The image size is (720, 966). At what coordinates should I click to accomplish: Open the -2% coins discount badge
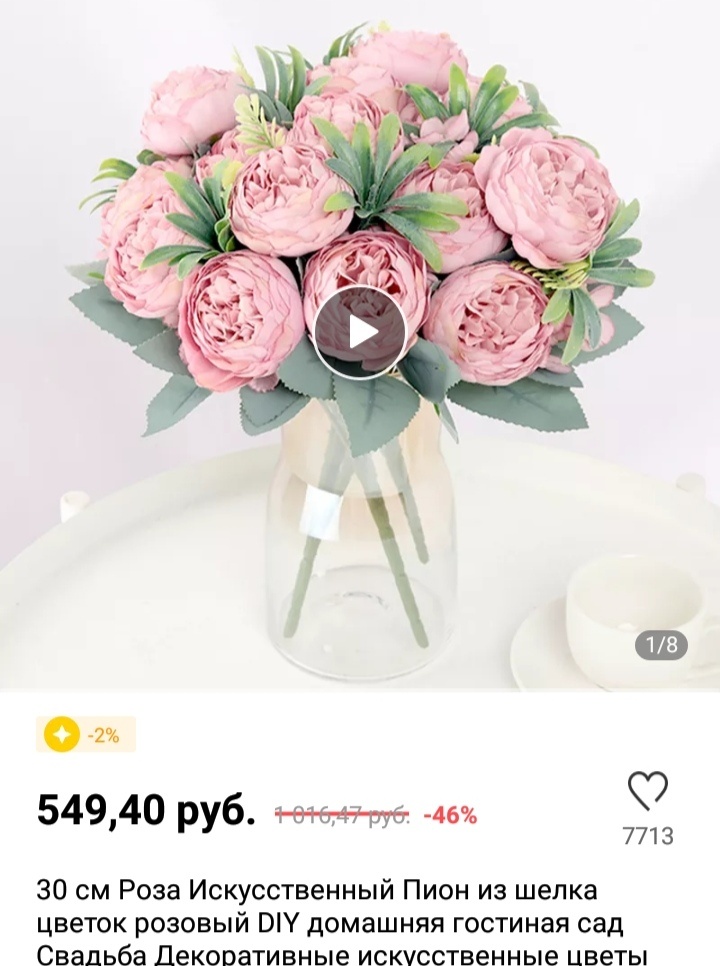pos(86,735)
